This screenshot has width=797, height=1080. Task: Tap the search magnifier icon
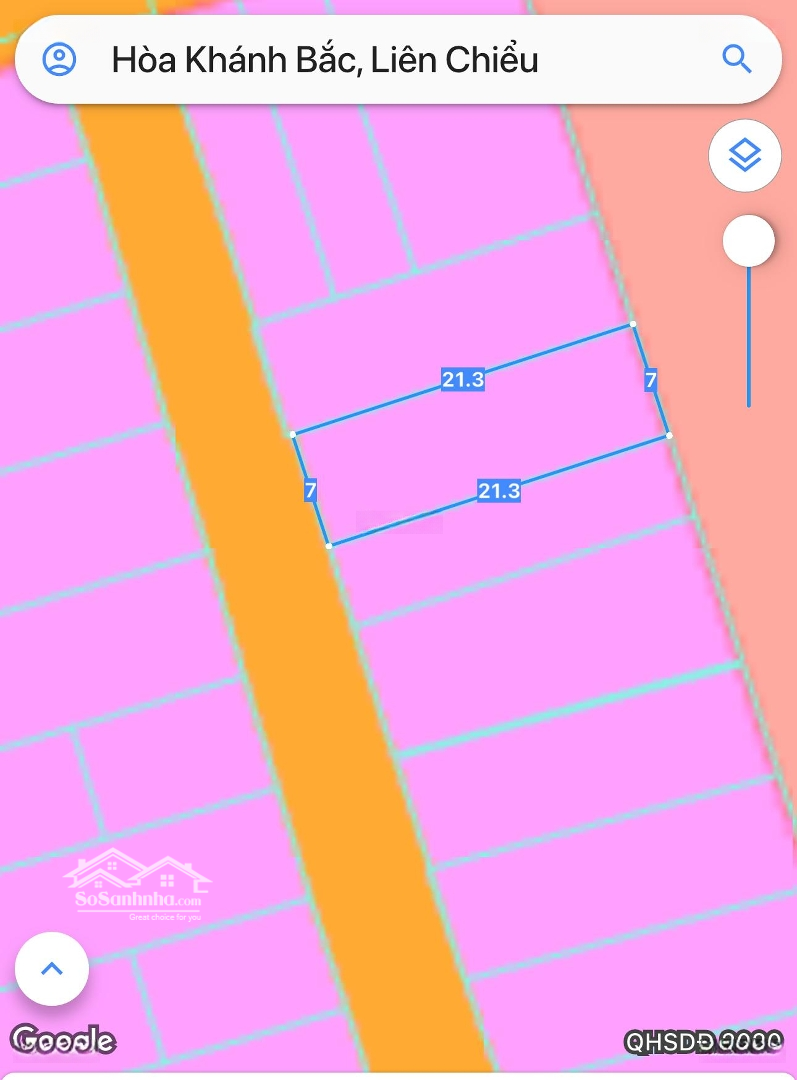pyautogui.click(x=737, y=60)
